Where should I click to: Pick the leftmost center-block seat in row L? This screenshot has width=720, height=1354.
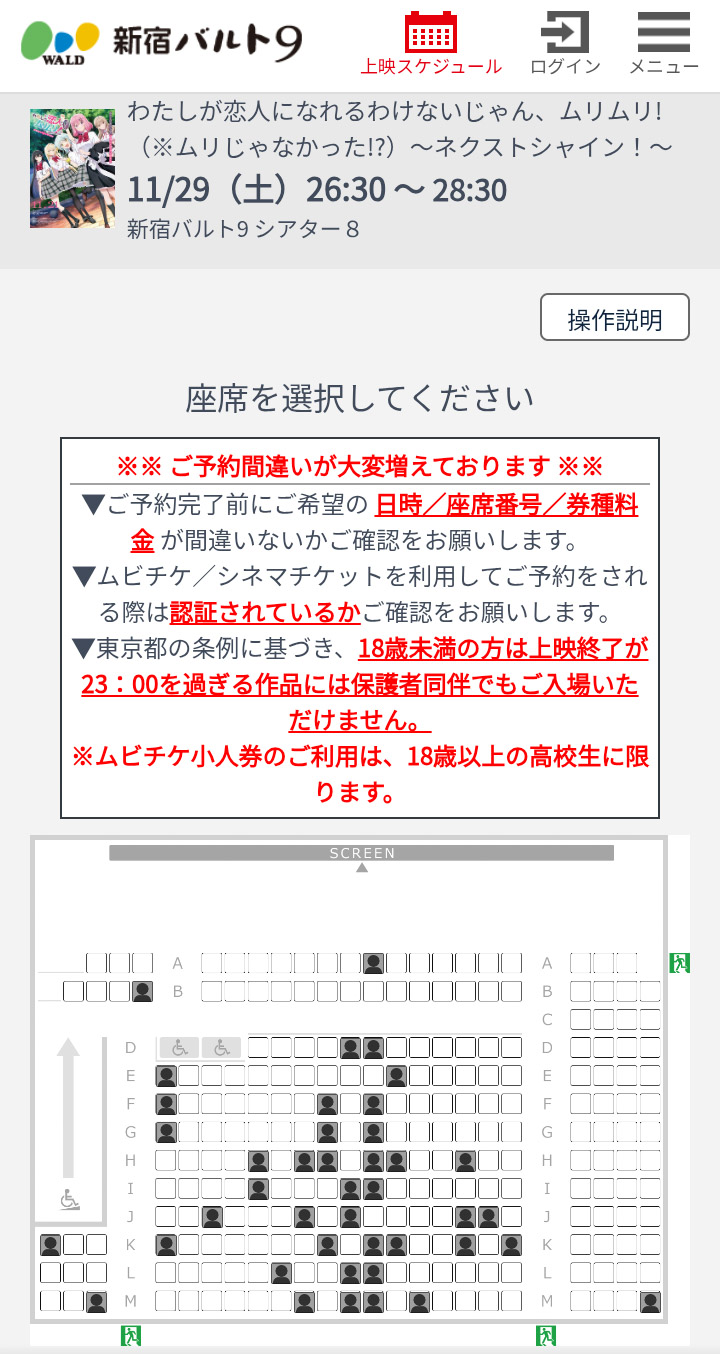tap(166, 1273)
